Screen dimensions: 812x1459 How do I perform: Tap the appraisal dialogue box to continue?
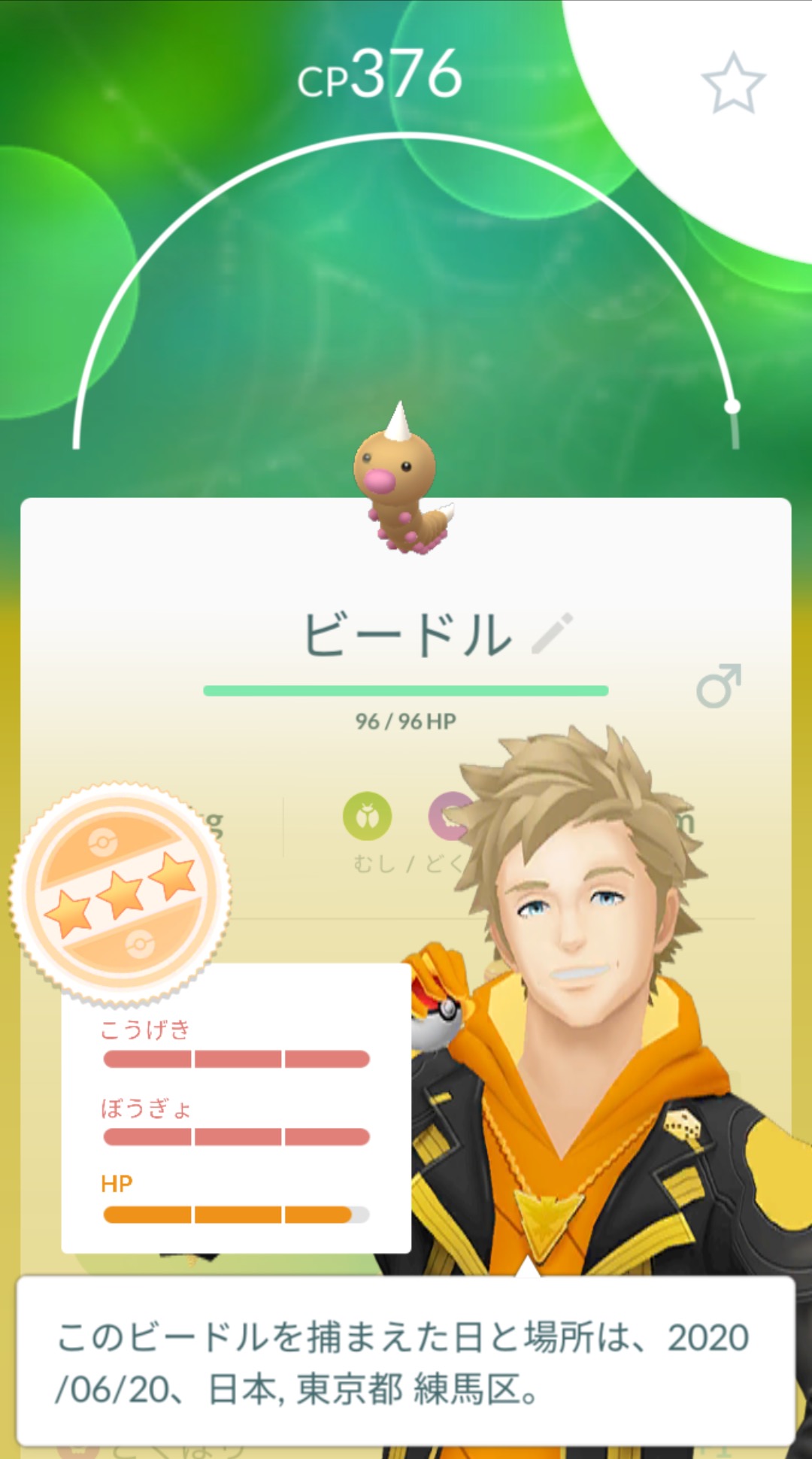pyautogui.click(x=406, y=1361)
